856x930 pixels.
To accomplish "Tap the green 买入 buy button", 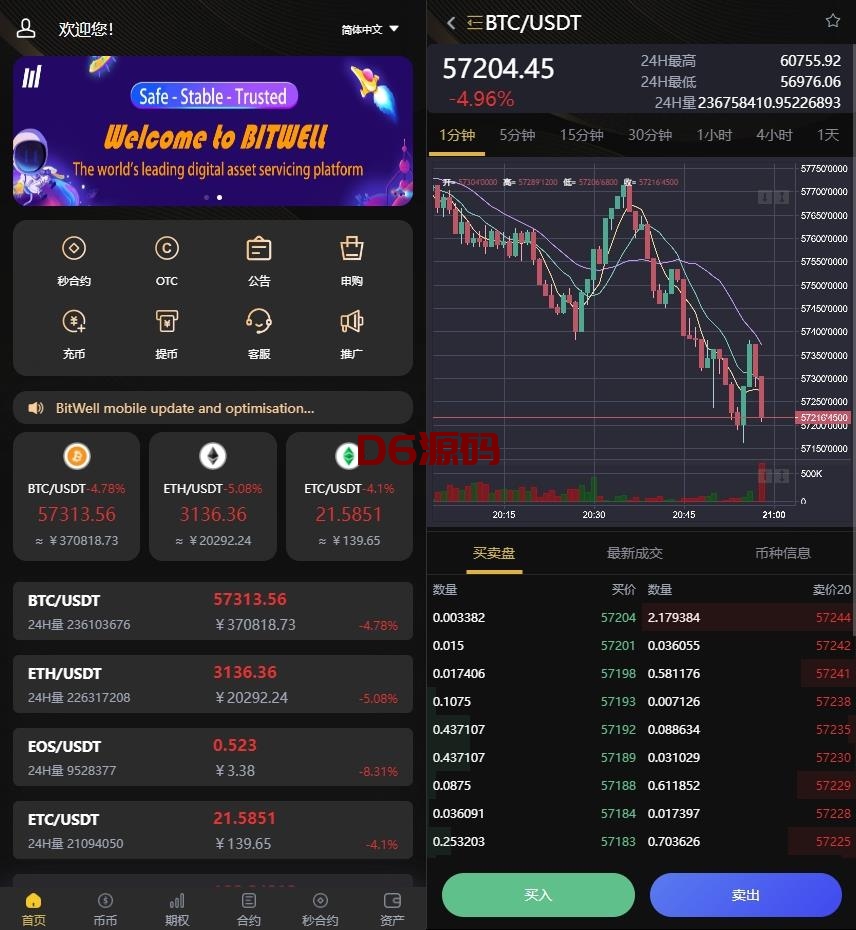I will (x=538, y=895).
